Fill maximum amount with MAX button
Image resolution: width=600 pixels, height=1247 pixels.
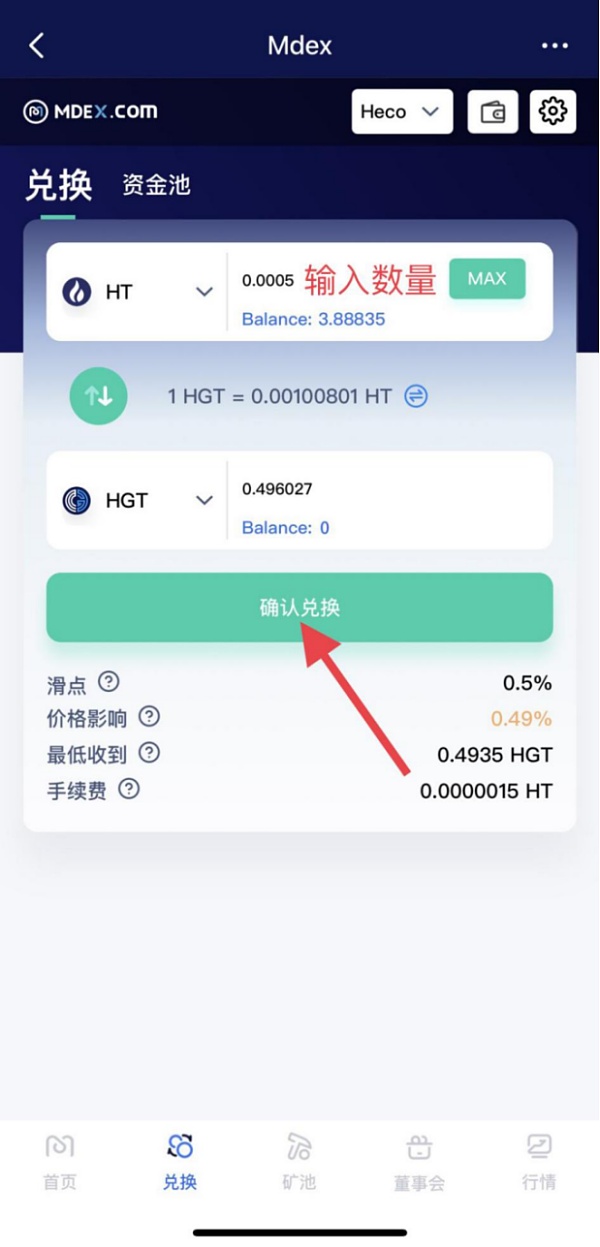tap(487, 279)
